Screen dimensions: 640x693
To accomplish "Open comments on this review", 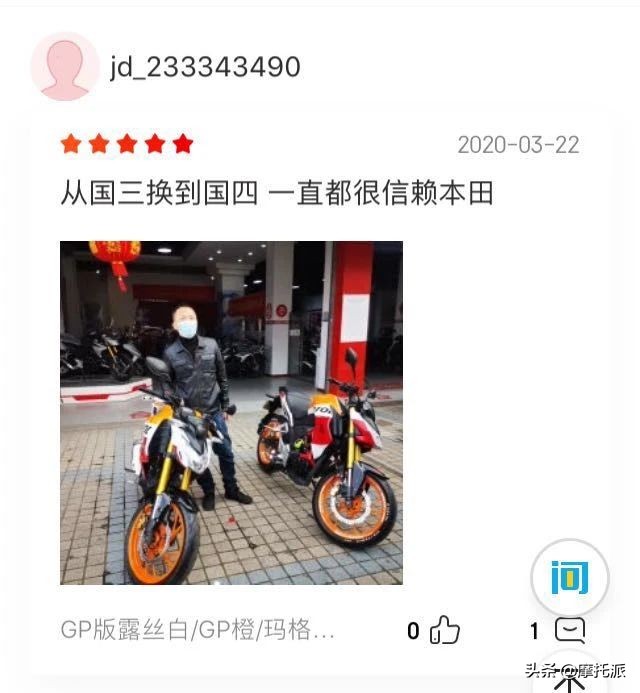I will click(x=569, y=630).
